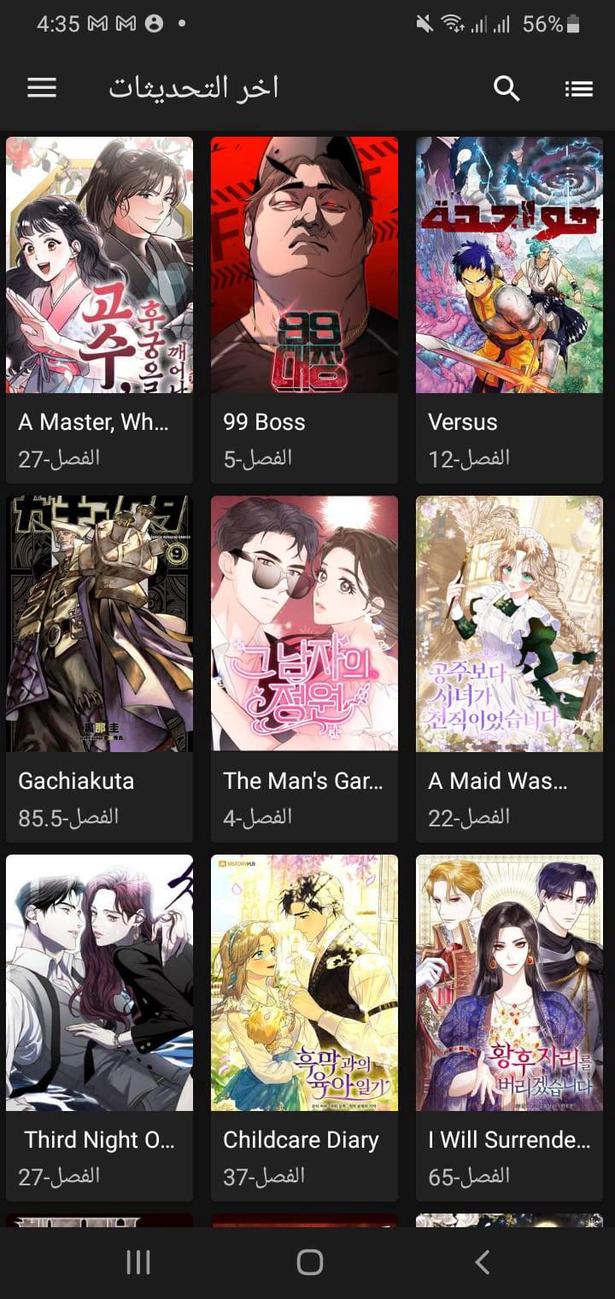
Task: Open the hamburger drawer menu
Action: (41, 88)
